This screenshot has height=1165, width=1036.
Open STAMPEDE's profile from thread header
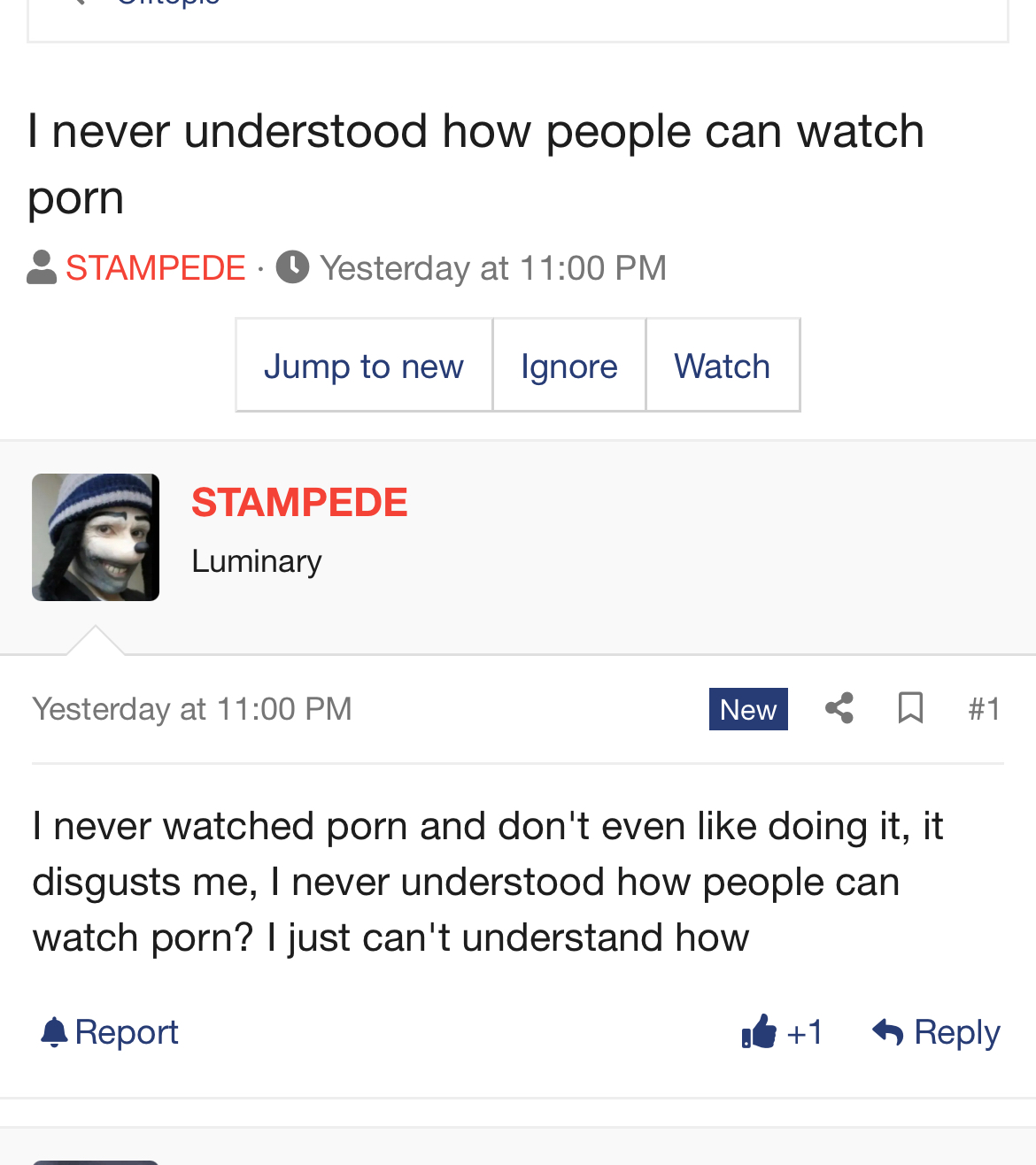click(155, 268)
